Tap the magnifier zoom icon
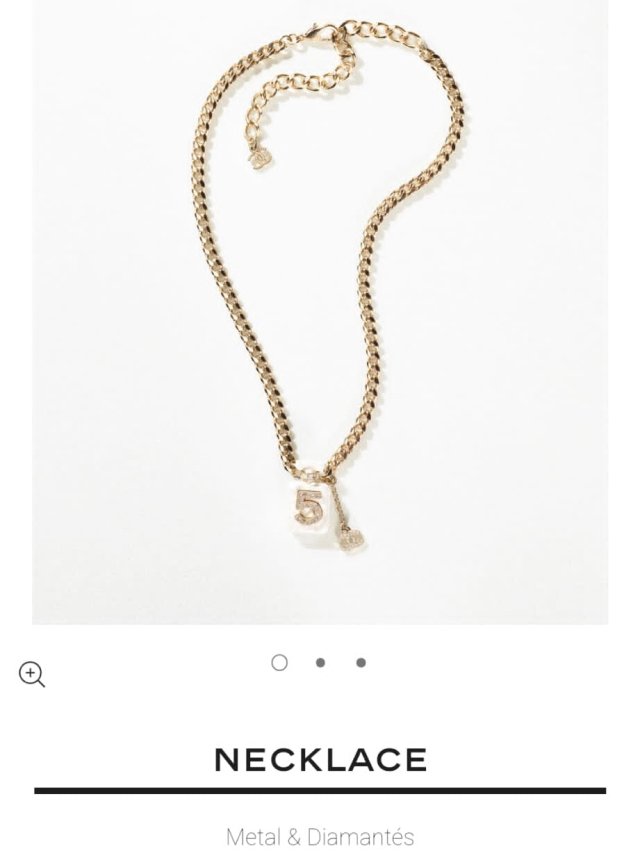Screen dimensions: 640x853 pyautogui.click(x=32, y=675)
